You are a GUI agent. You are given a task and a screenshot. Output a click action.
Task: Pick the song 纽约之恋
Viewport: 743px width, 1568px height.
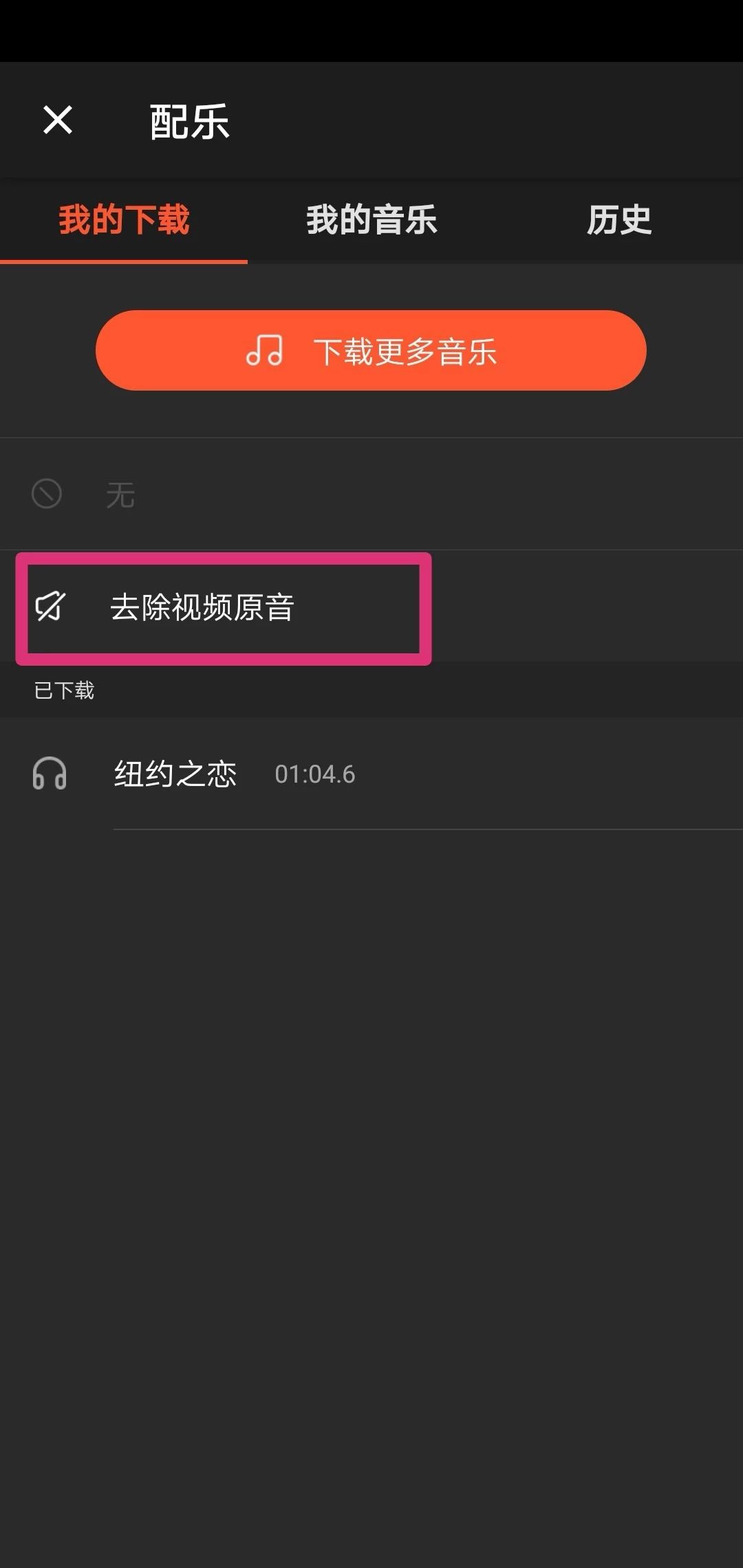(371, 774)
